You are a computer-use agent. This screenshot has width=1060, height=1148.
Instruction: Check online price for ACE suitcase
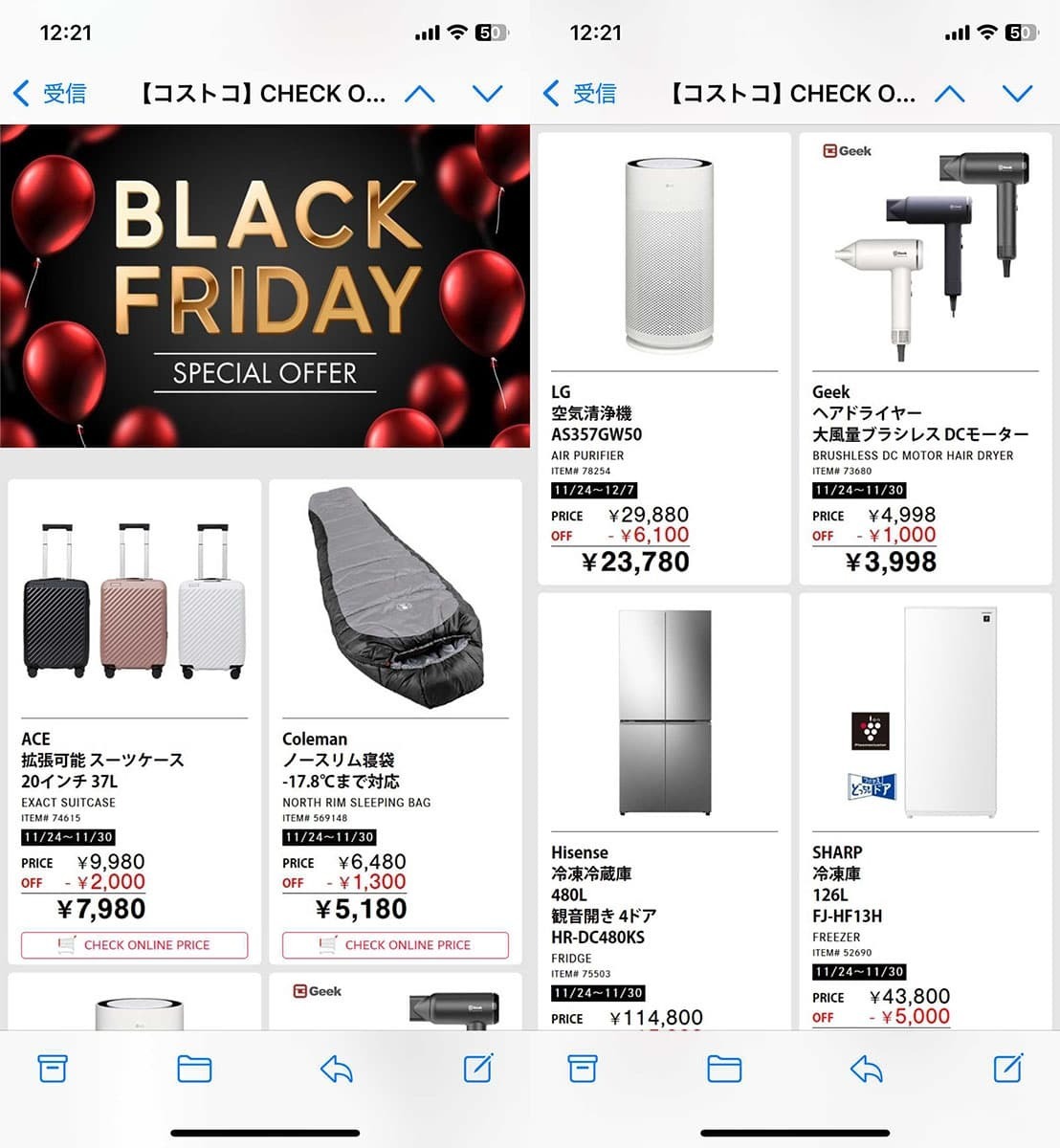(x=134, y=945)
